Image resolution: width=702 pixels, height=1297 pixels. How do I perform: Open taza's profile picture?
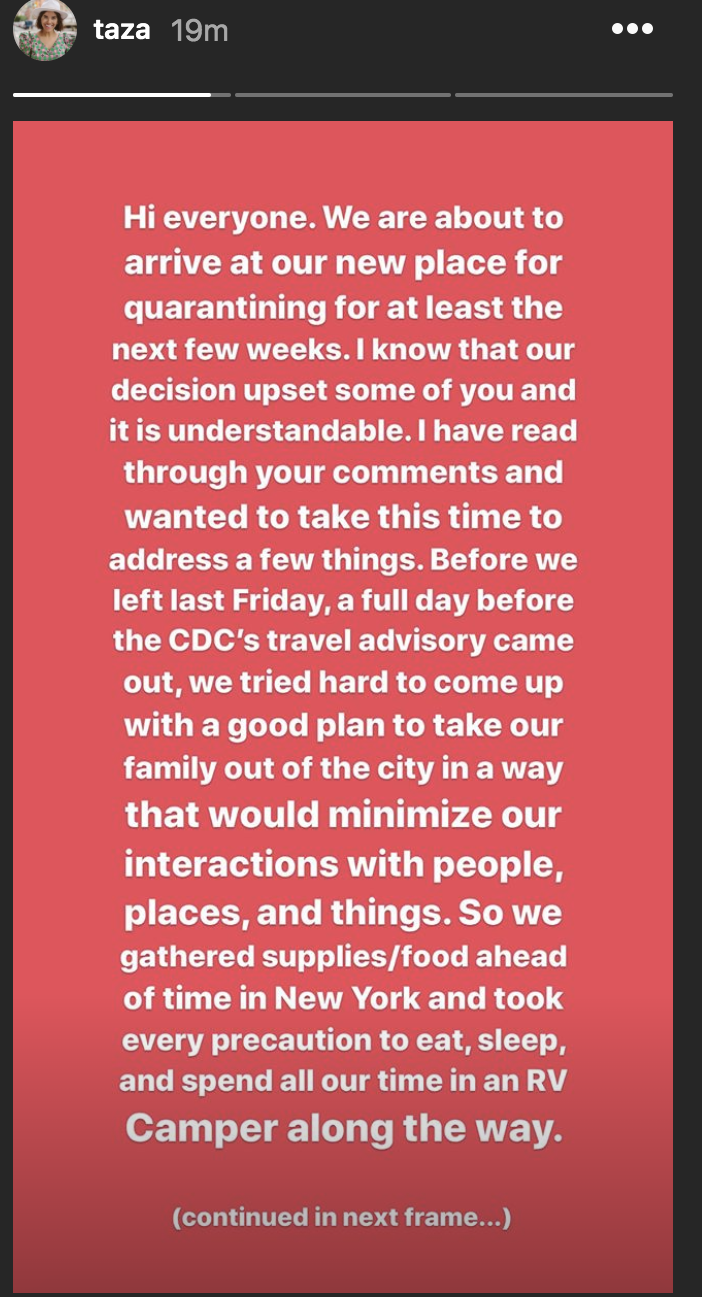[44, 30]
